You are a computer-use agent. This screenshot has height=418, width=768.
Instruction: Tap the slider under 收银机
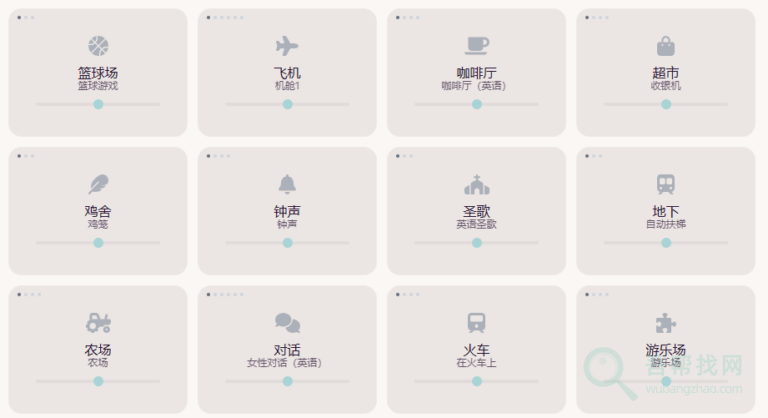point(666,104)
